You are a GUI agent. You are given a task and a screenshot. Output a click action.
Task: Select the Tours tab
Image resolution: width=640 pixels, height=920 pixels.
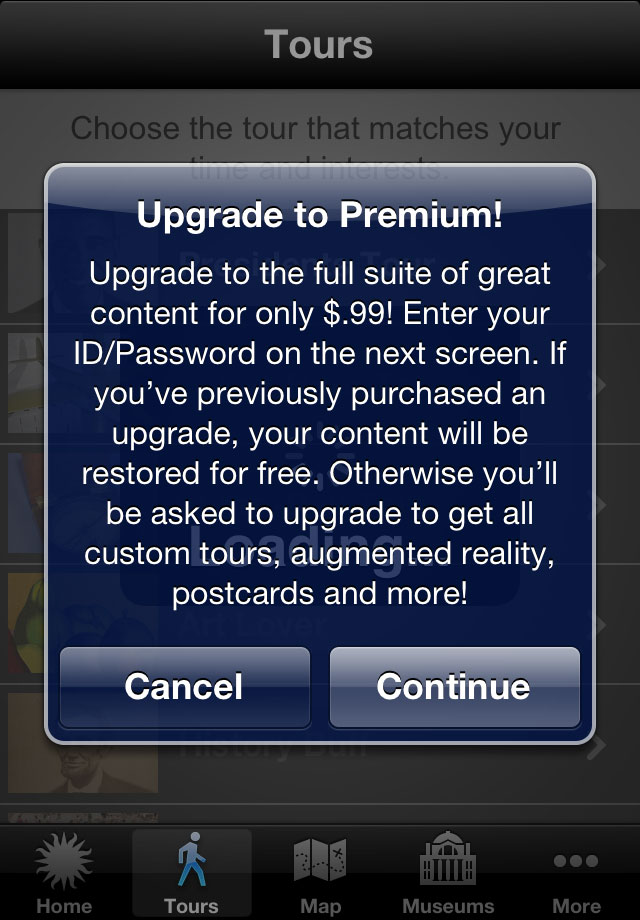point(191,875)
